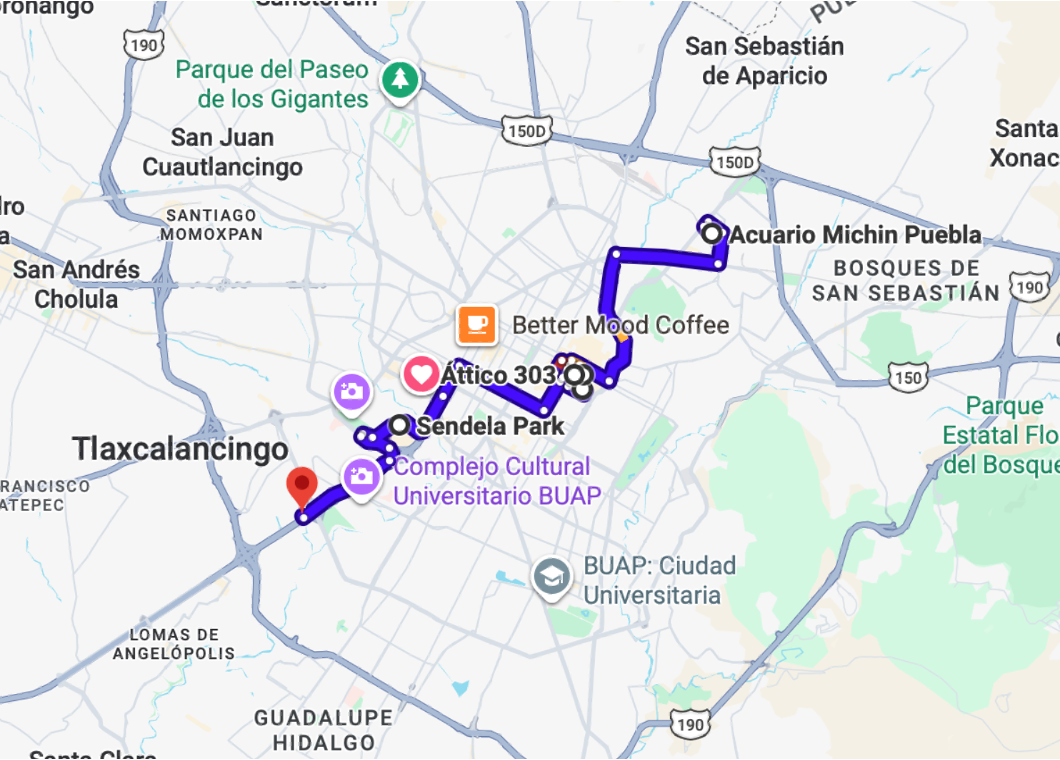Select the BUAP: Ciudad Universitaria marker
The width and height of the screenshot is (1060, 760).
[x=551, y=578]
